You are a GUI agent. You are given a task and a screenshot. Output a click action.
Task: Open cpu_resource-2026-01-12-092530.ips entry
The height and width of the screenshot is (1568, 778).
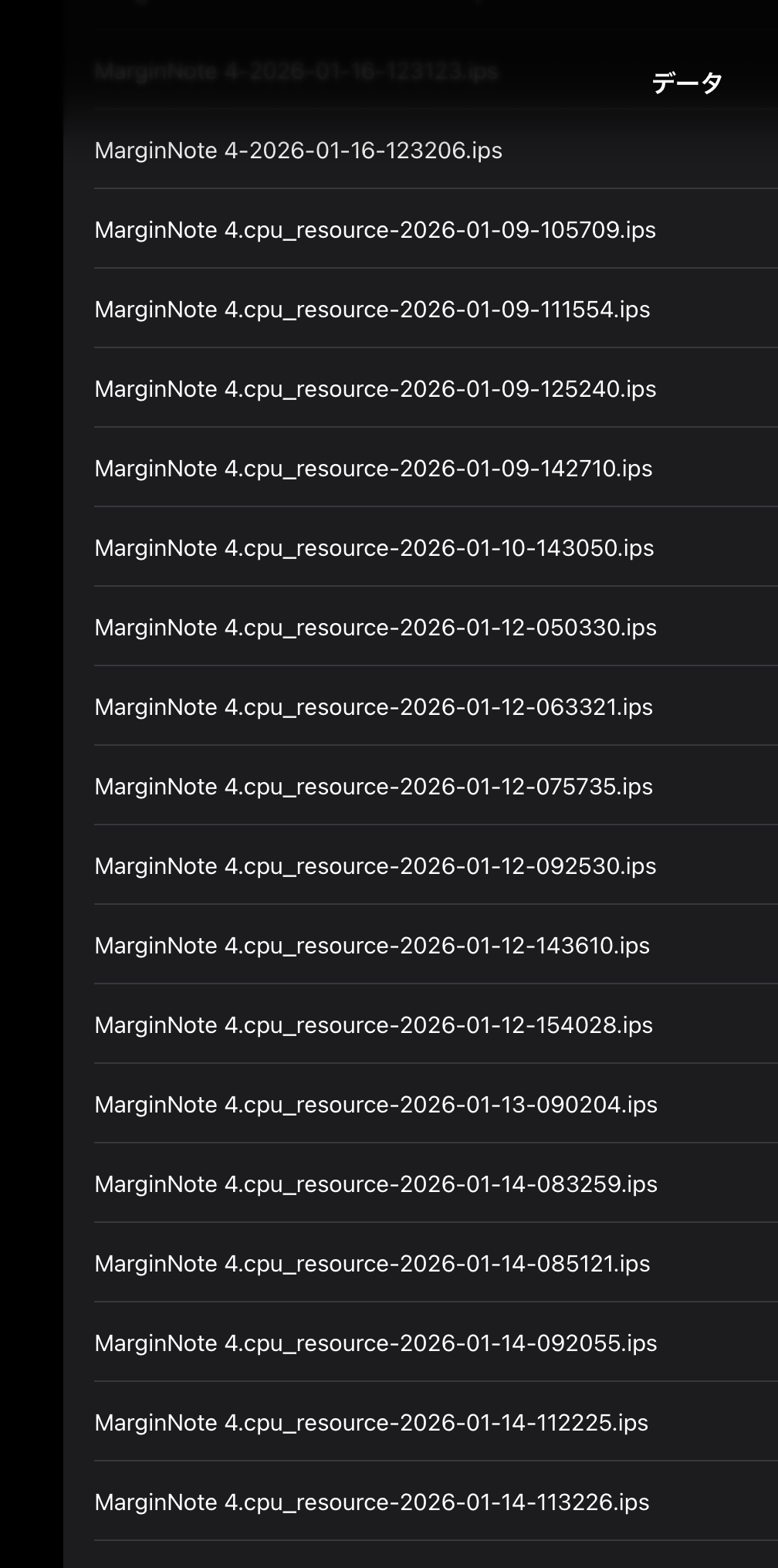tap(375, 866)
